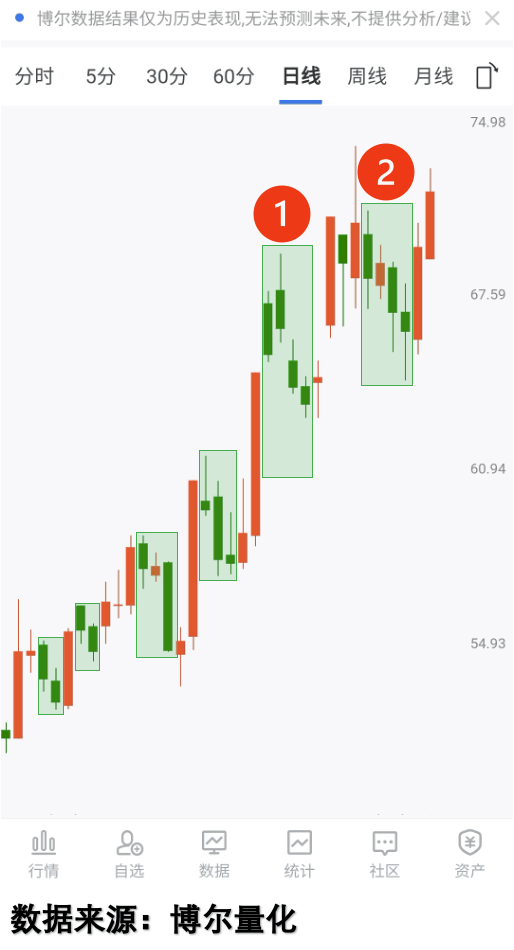The image size is (514, 950).
Task: Rotate chart to landscape view
Action: click(487, 76)
